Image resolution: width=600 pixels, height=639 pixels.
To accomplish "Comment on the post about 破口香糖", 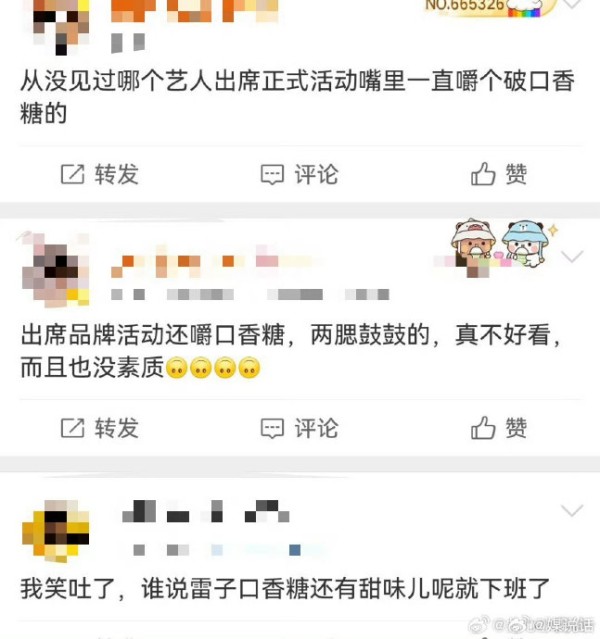I will 299,174.
